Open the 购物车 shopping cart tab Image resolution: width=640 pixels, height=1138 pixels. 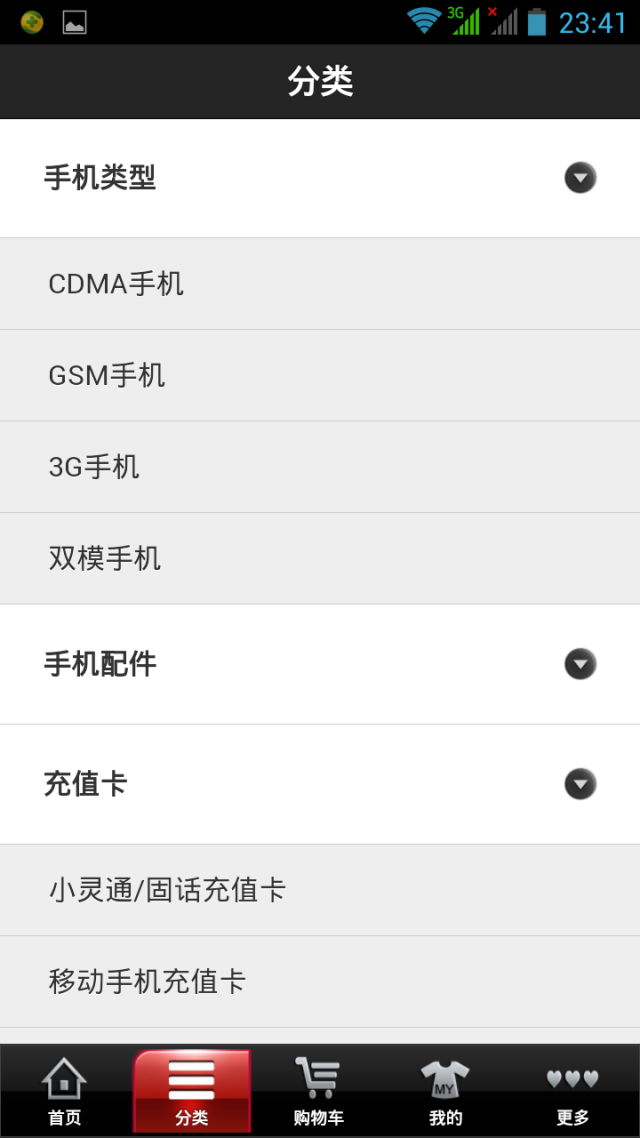coord(318,1092)
